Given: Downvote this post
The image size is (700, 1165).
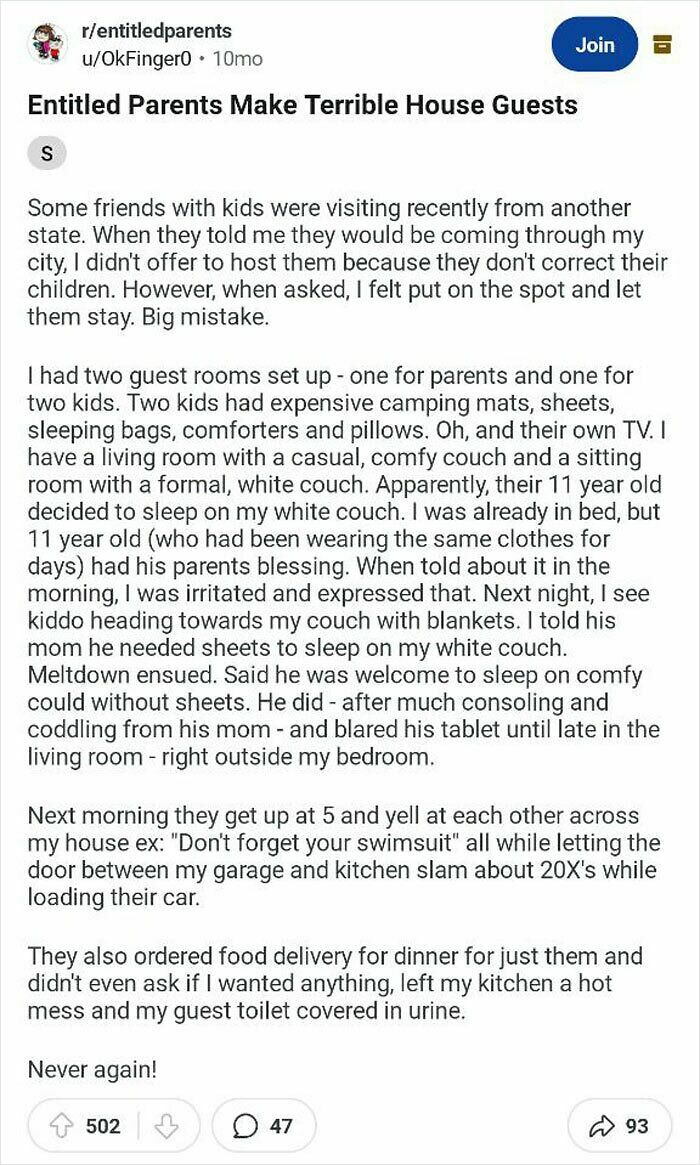Looking at the screenshot, I should tap(164, 1126).
